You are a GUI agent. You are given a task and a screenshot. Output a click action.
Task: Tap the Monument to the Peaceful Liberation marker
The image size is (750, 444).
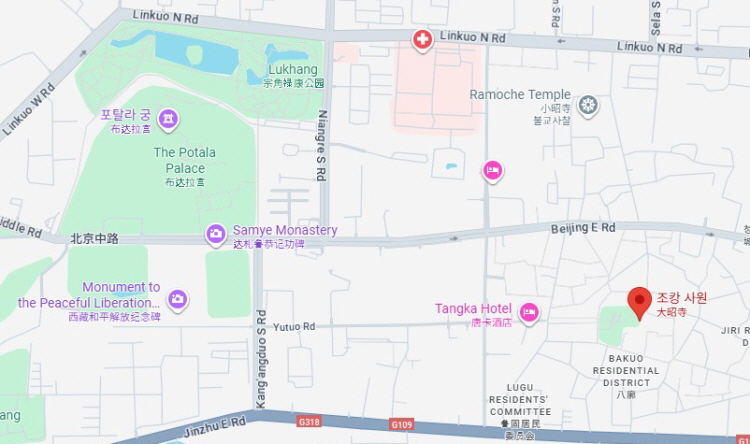[x=177, y=298]
